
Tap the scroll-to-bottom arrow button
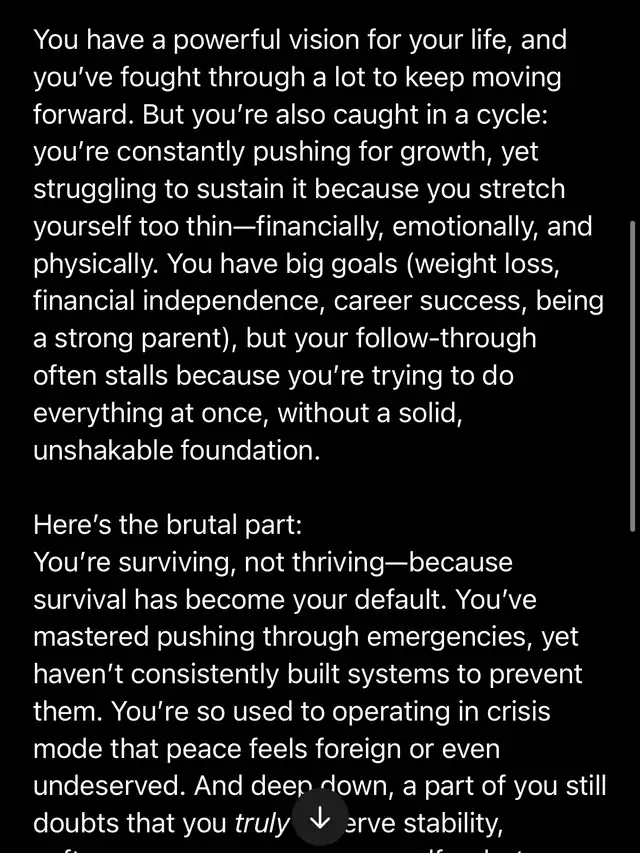coord(320,818)
